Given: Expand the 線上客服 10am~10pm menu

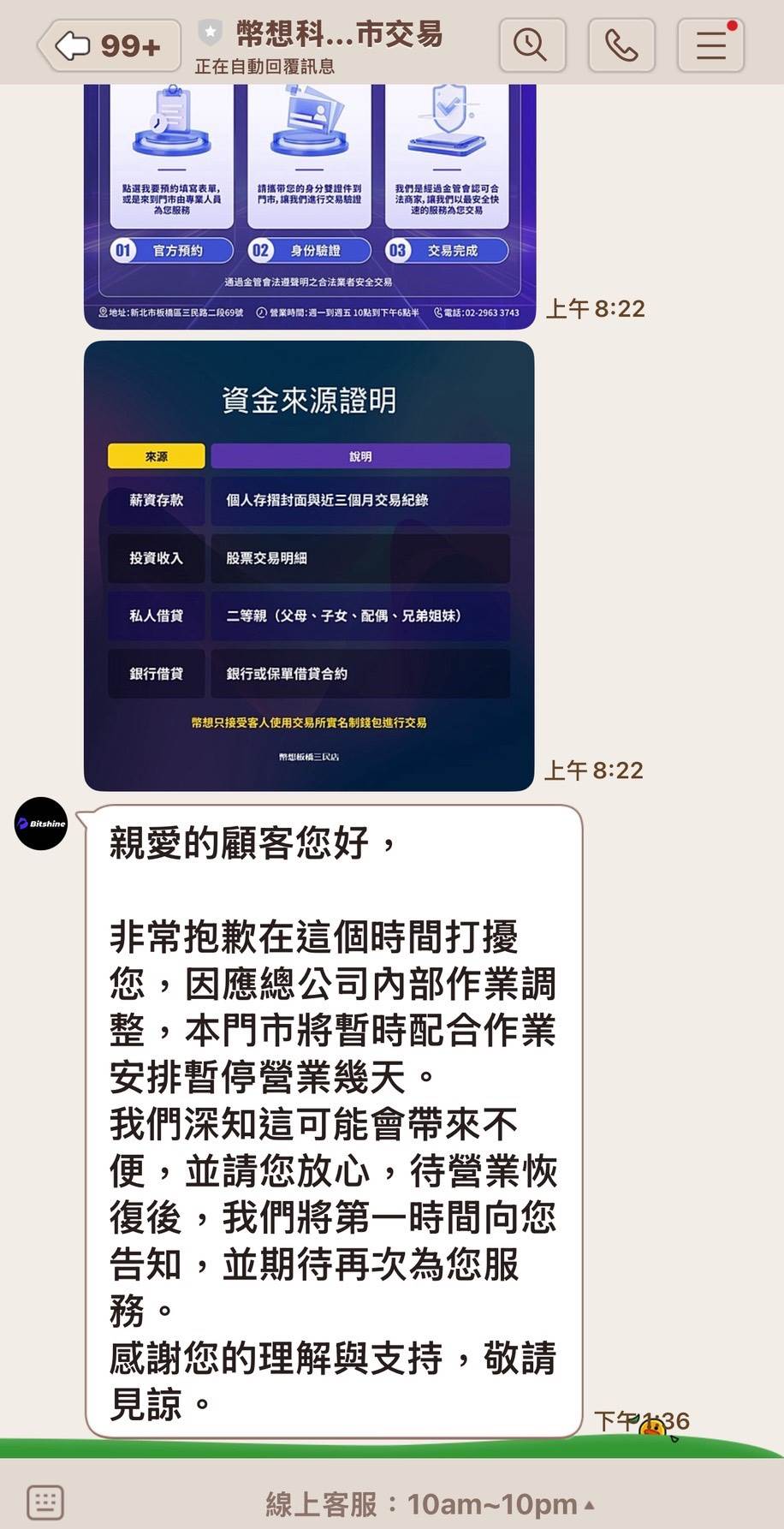Looking at the screenshot, I should point(428,1503).
